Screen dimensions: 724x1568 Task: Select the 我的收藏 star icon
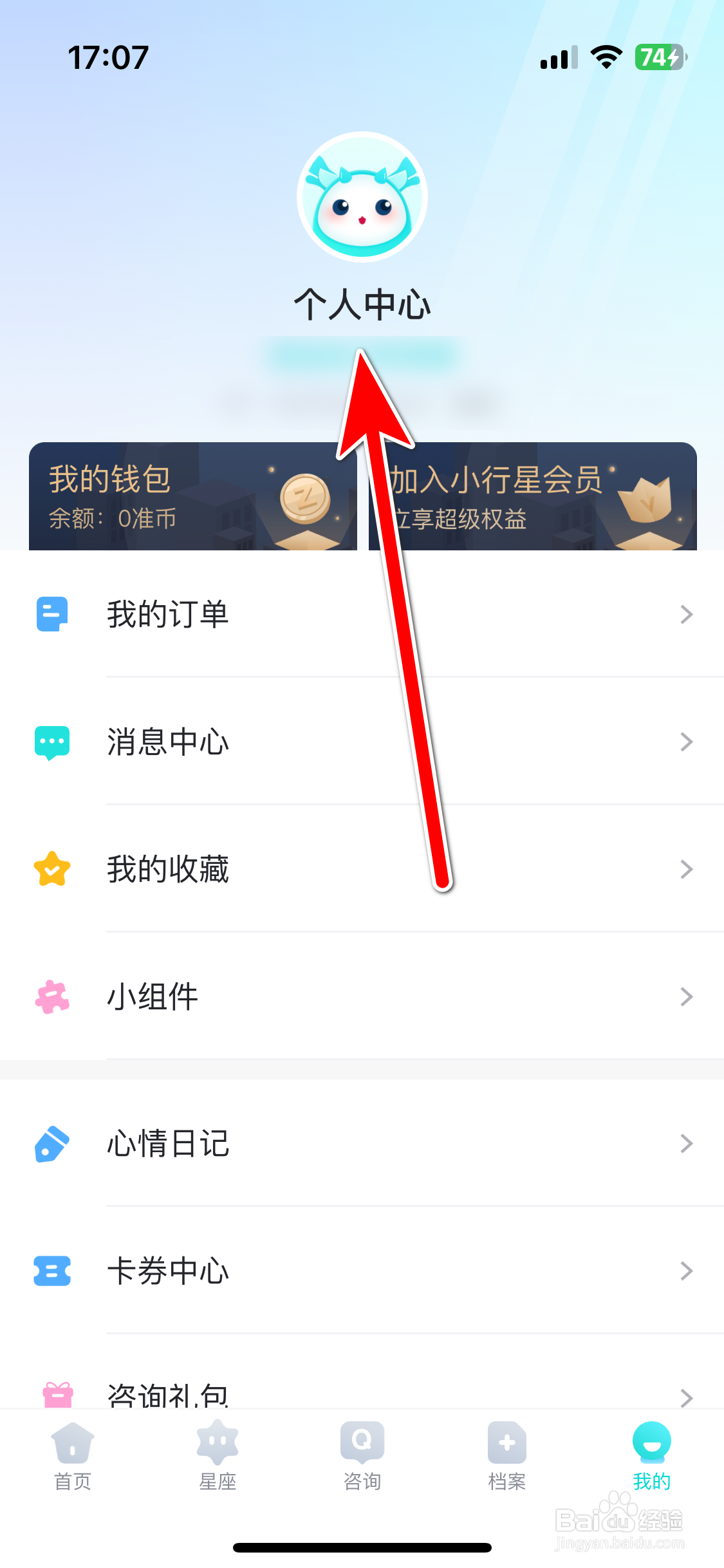(52, 869)
